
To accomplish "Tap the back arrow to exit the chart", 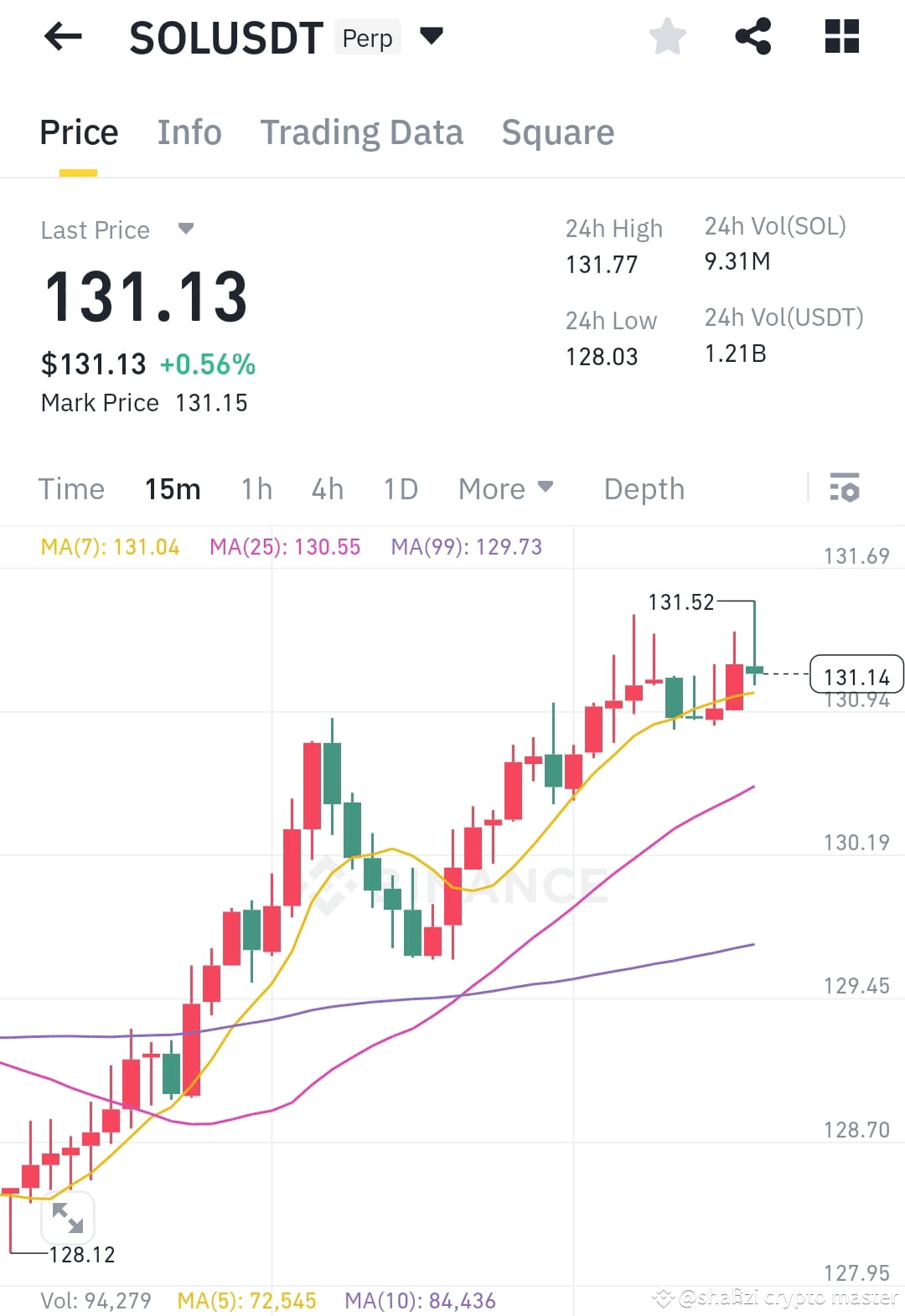I will click(x=63, y=37).
